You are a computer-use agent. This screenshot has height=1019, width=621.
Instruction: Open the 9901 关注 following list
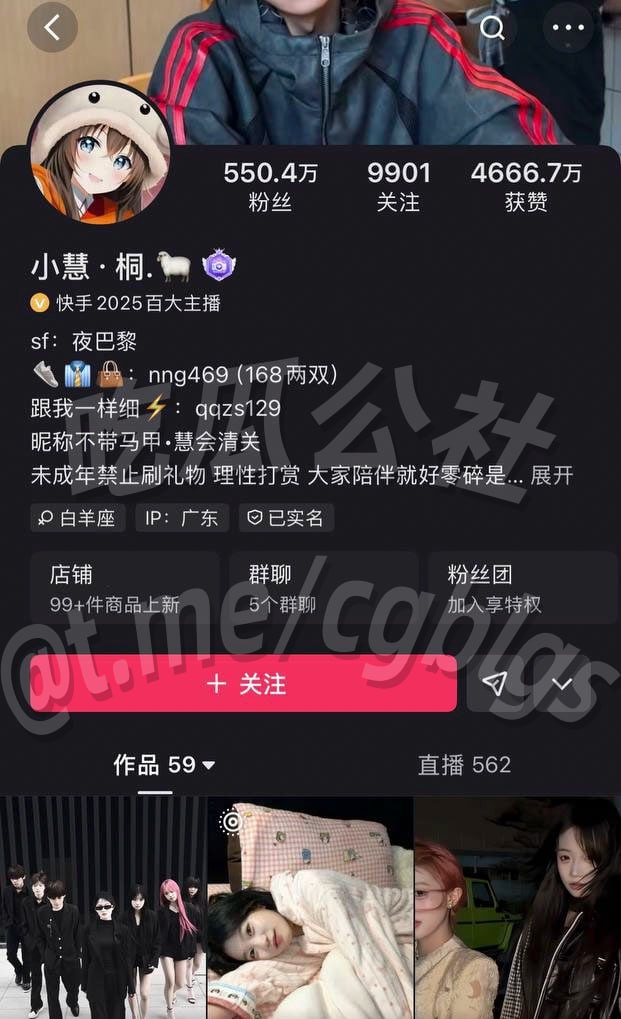(x=398, y=187)
